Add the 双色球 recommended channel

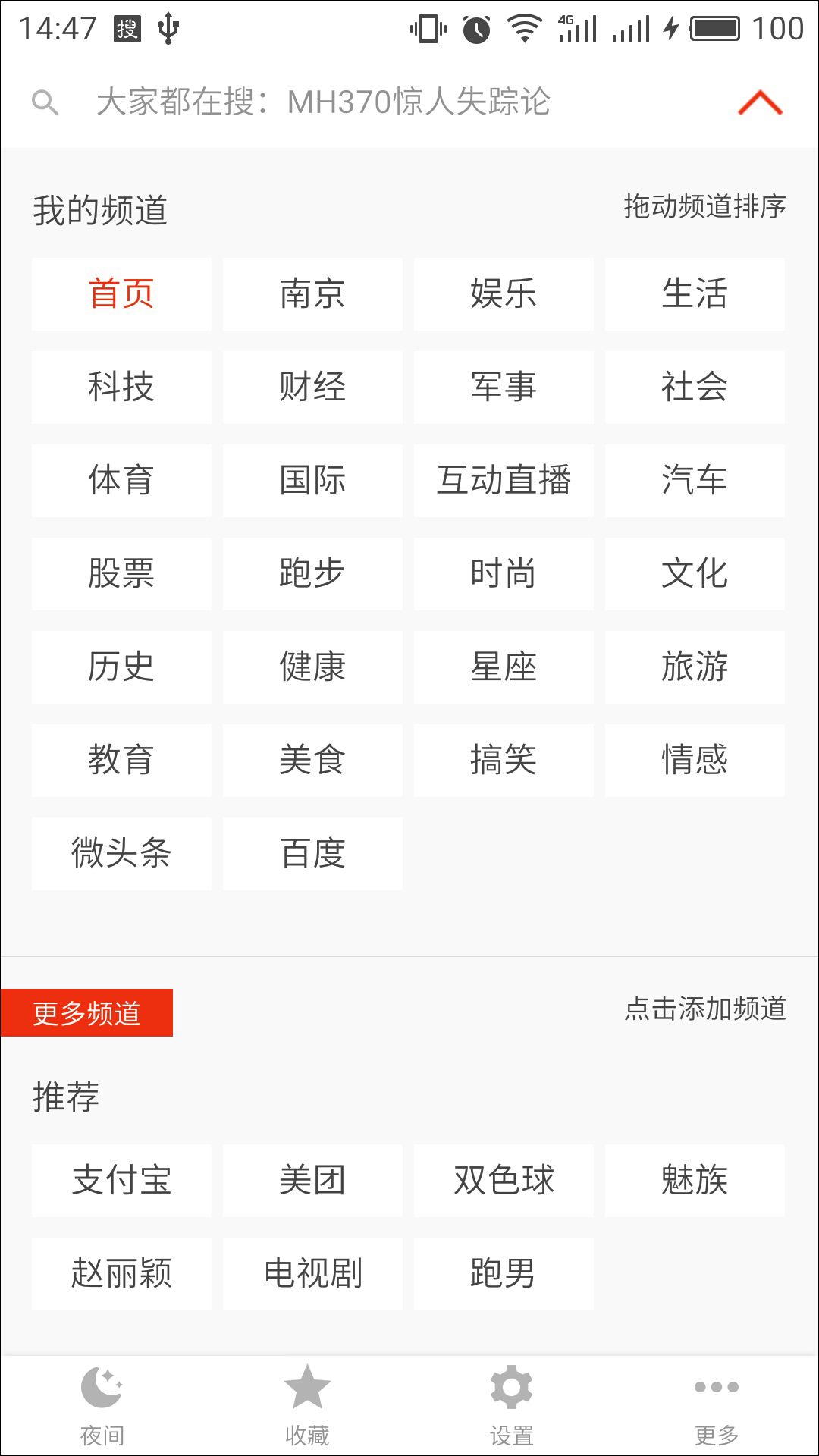click(x=504, y=1181)
